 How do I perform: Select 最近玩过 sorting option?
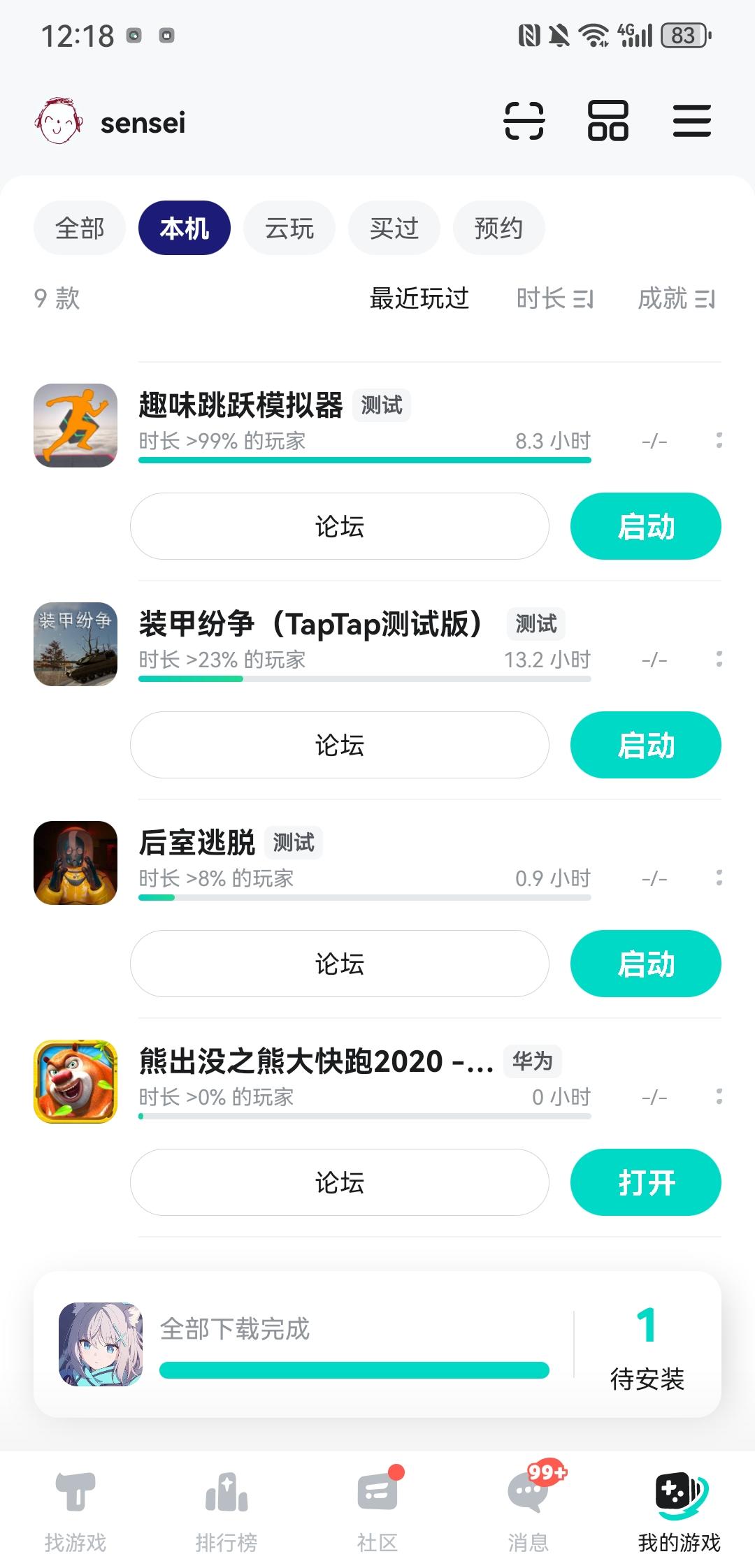tap(419, 299)
